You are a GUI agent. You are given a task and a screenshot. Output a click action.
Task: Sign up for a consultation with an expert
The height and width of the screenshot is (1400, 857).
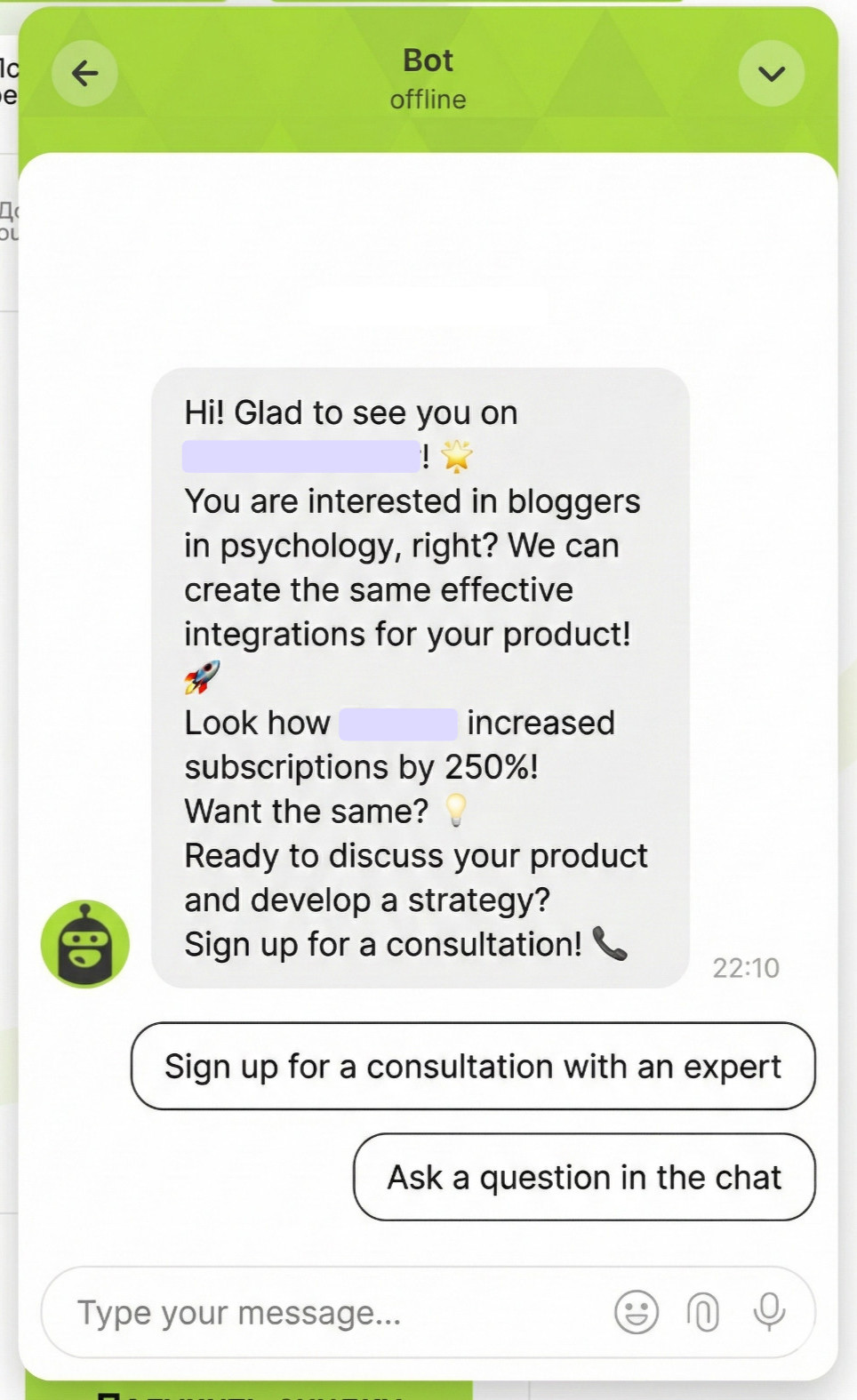(x=472, y=1066)
